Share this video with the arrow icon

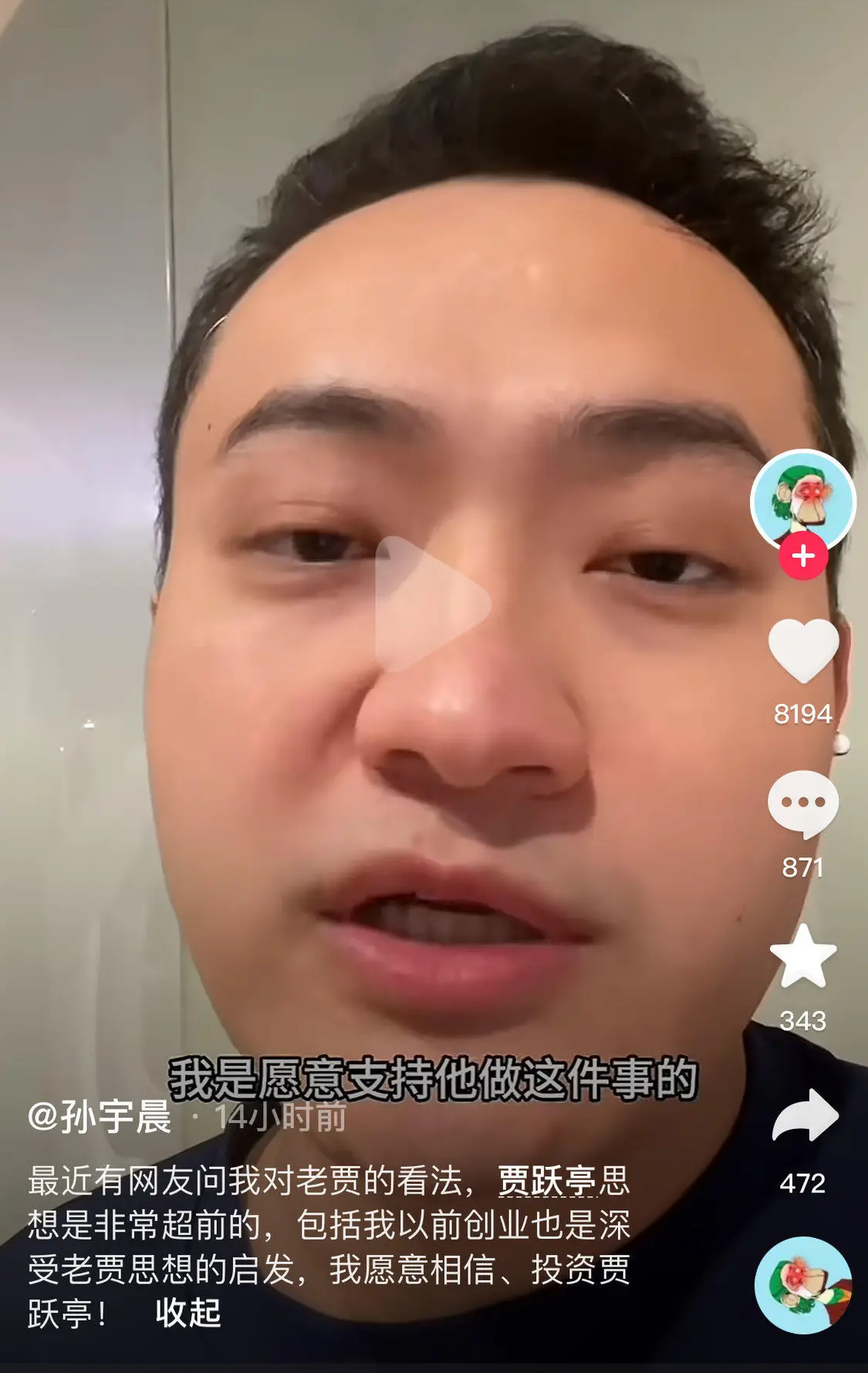(804, 1116)
